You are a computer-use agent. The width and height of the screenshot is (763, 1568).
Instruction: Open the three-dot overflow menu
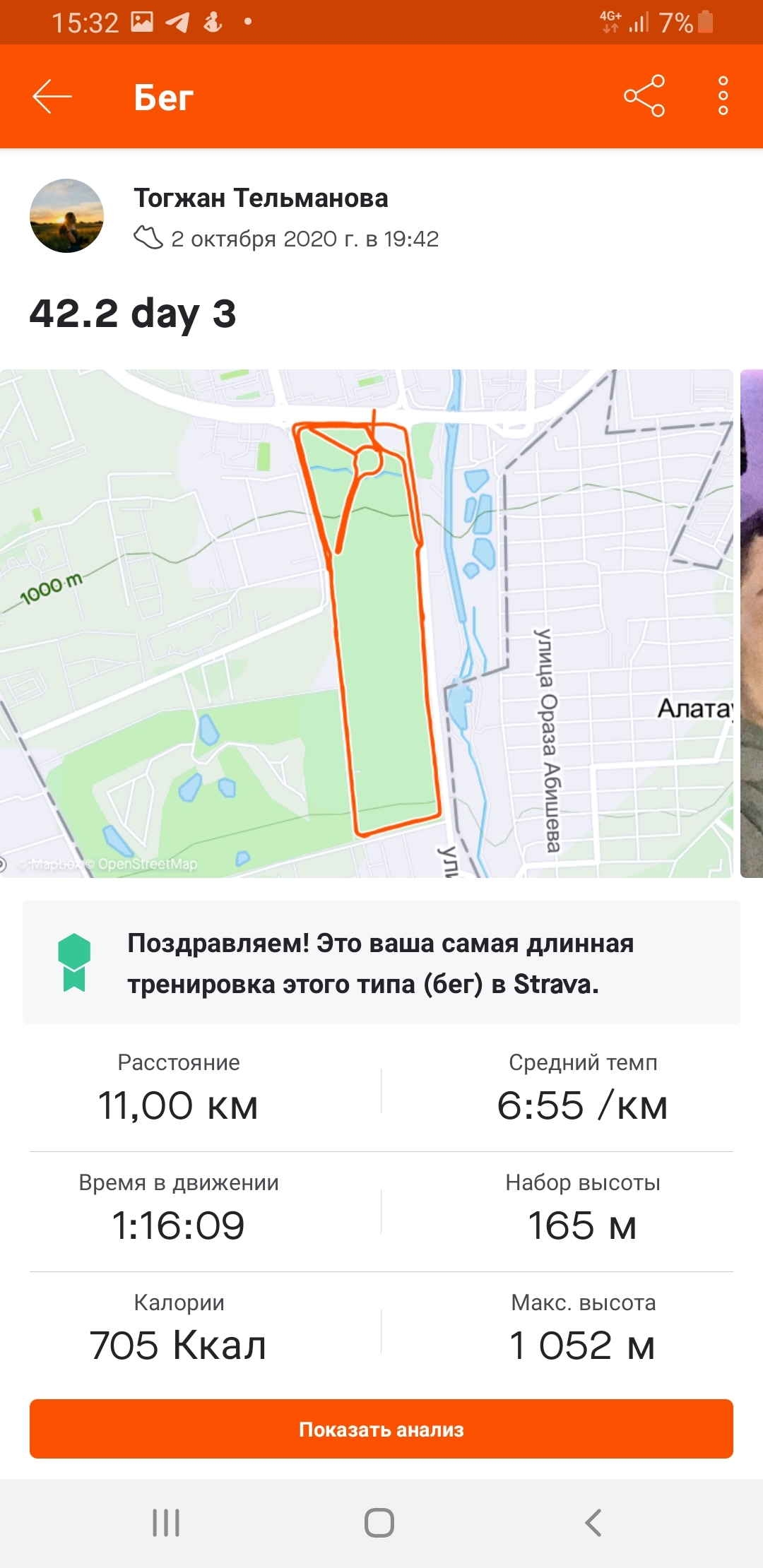coord(723,96)
